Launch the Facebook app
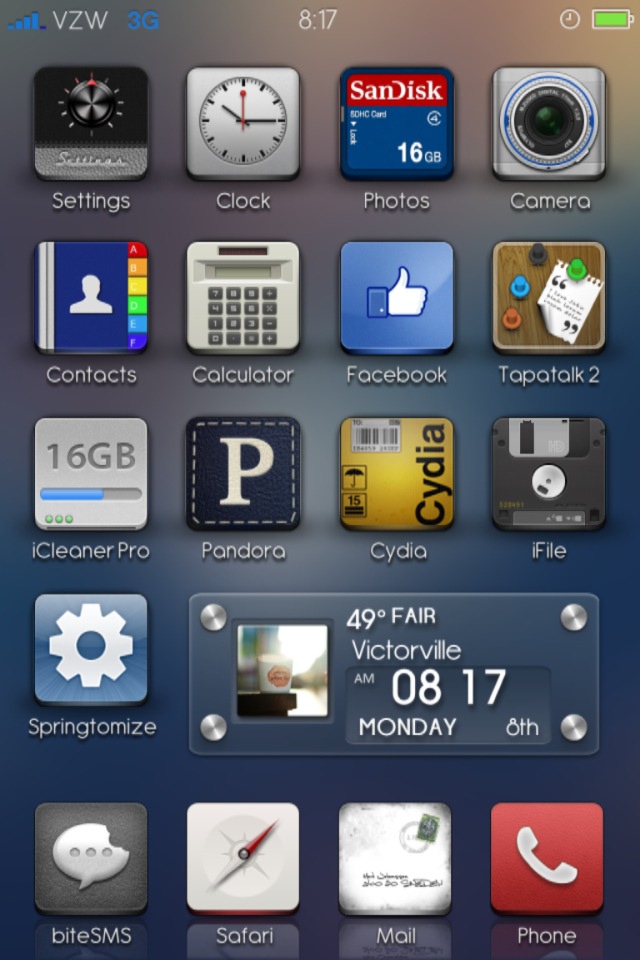This screenshot has height=960, width=640. [396, 297]
